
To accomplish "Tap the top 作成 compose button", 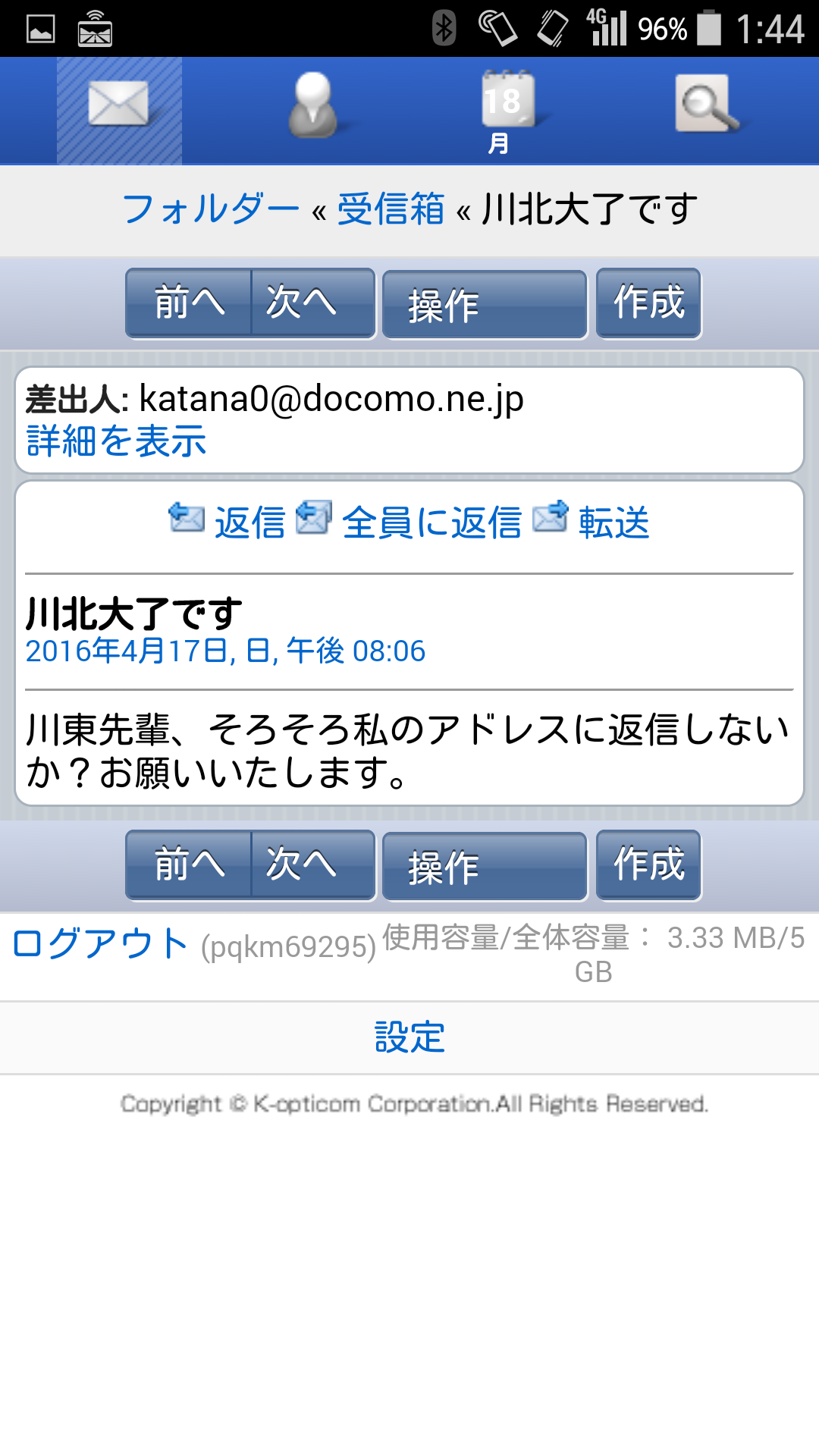I will click(648, 303).
